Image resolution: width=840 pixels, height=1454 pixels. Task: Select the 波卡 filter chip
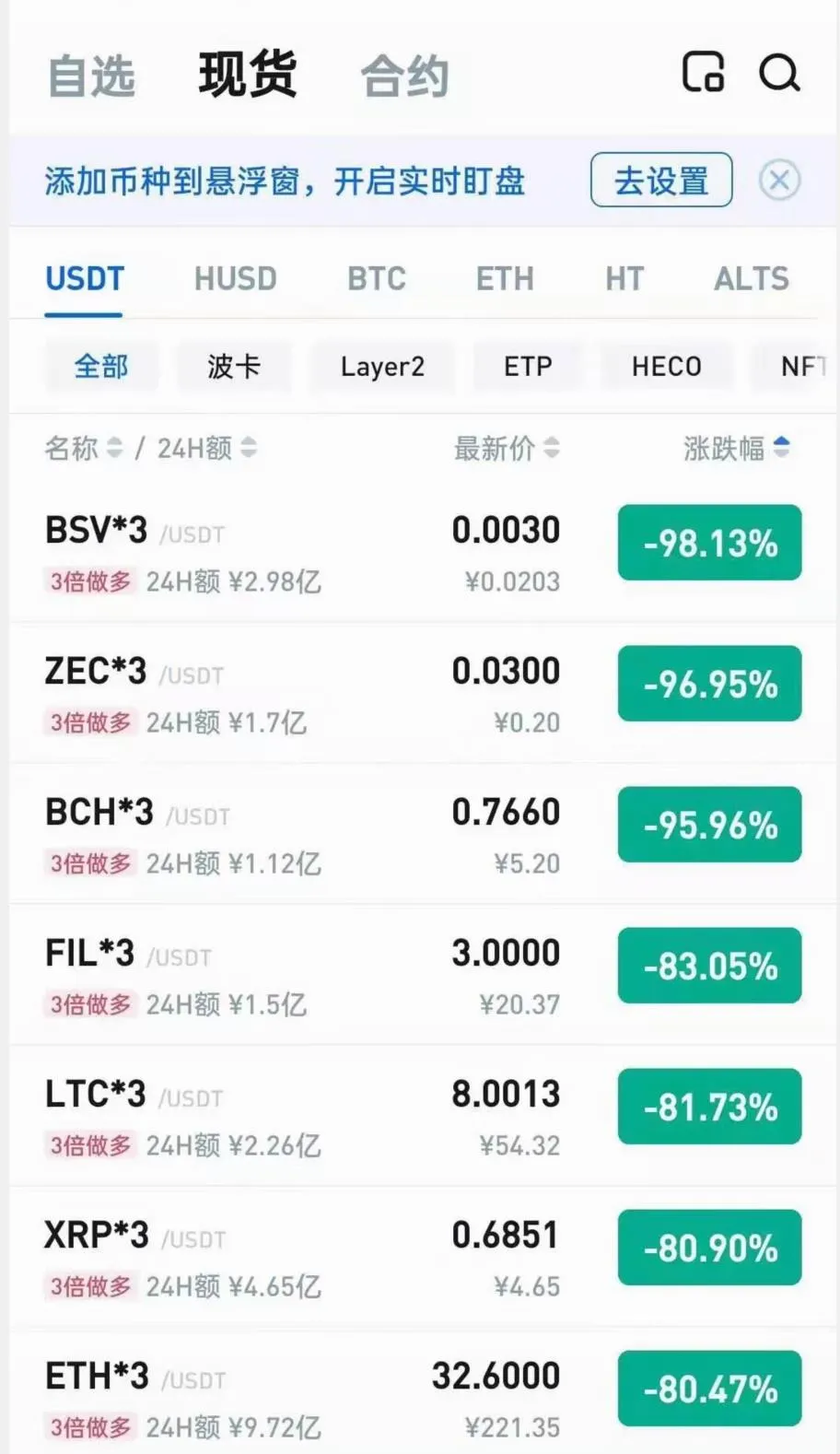pyautogui.click(x=234, y=366)
